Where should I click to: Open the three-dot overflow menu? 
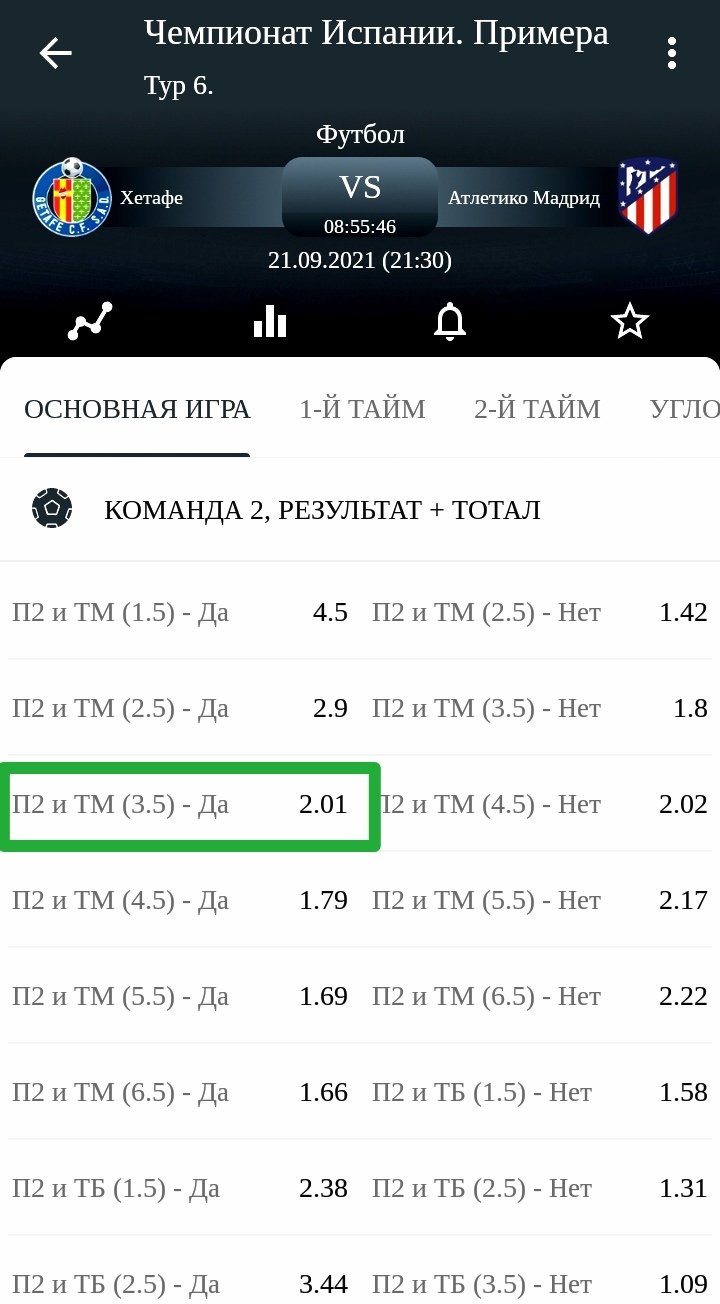[x=672, y=53]
